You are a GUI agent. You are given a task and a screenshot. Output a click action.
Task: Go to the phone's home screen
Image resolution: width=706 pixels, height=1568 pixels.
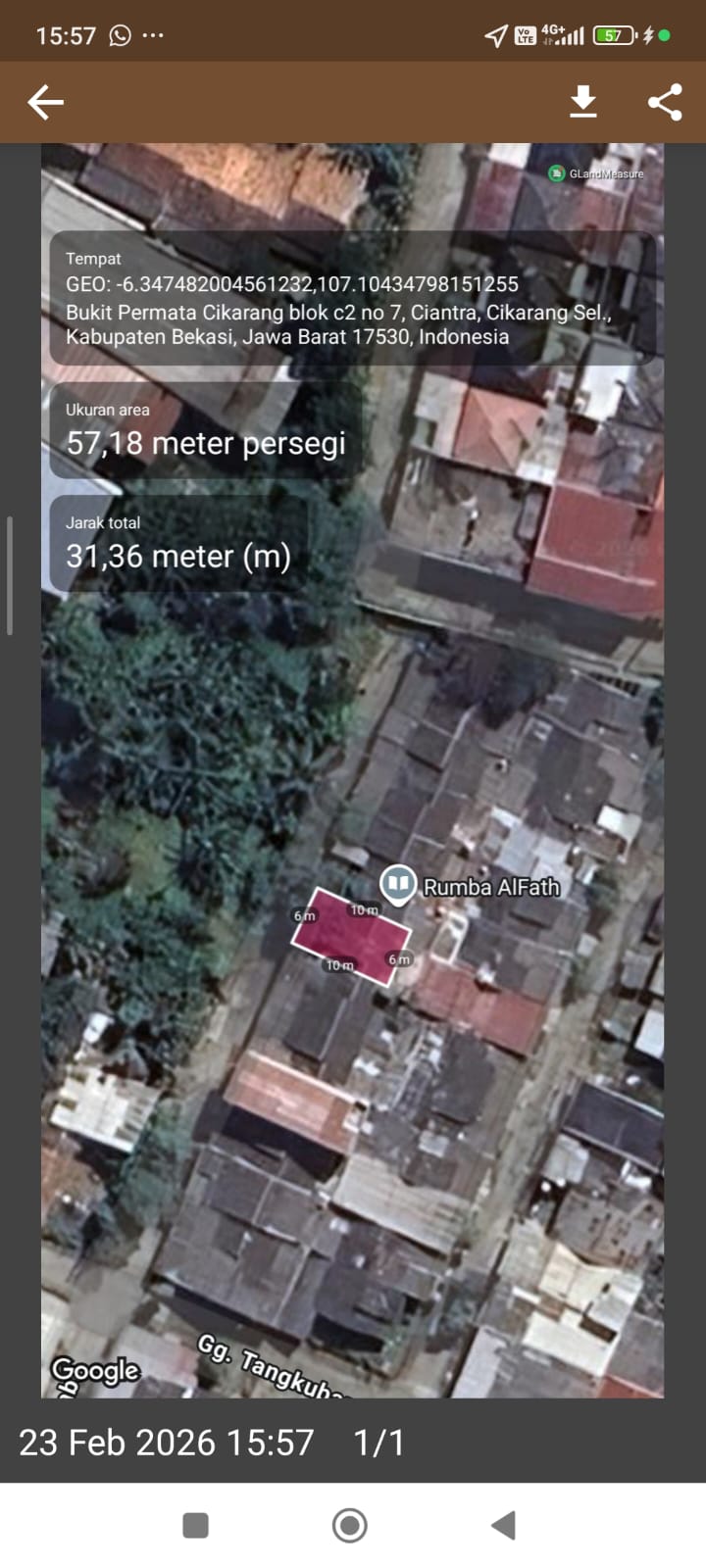tap(350, 1525)
